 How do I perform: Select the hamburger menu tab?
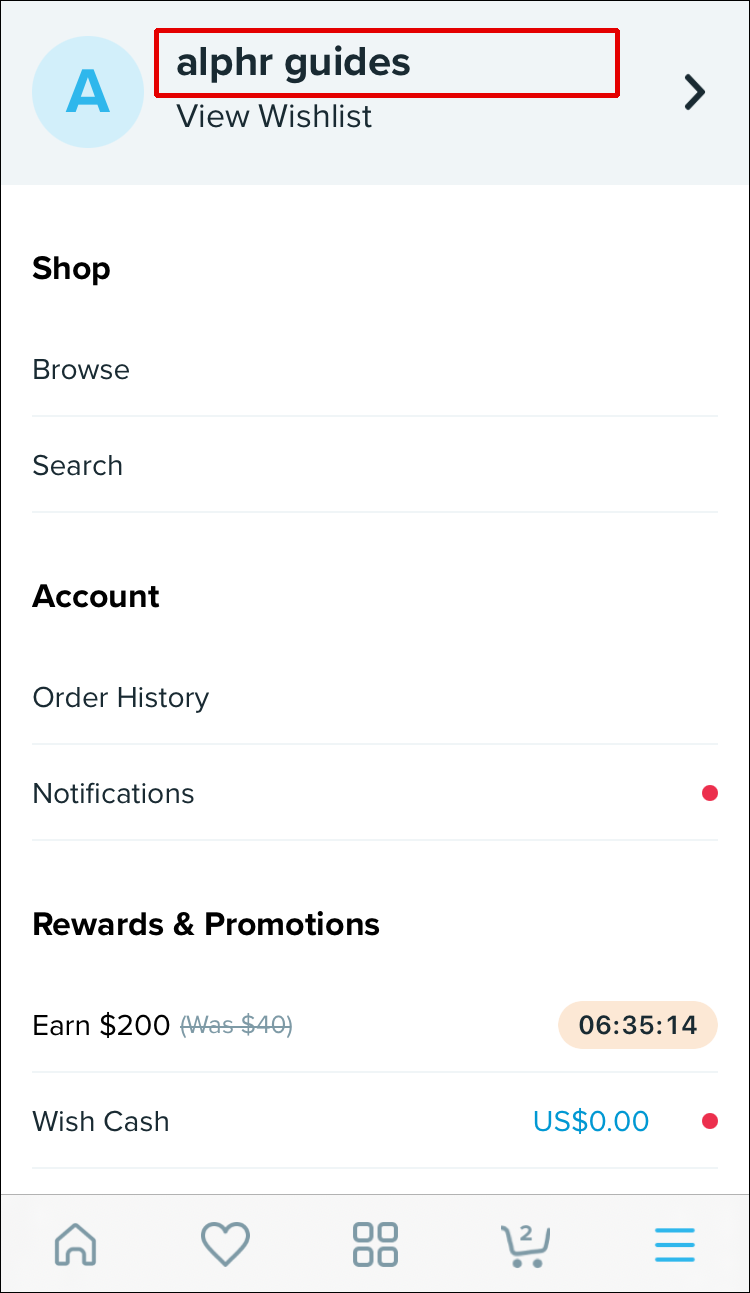point(675,1245)
